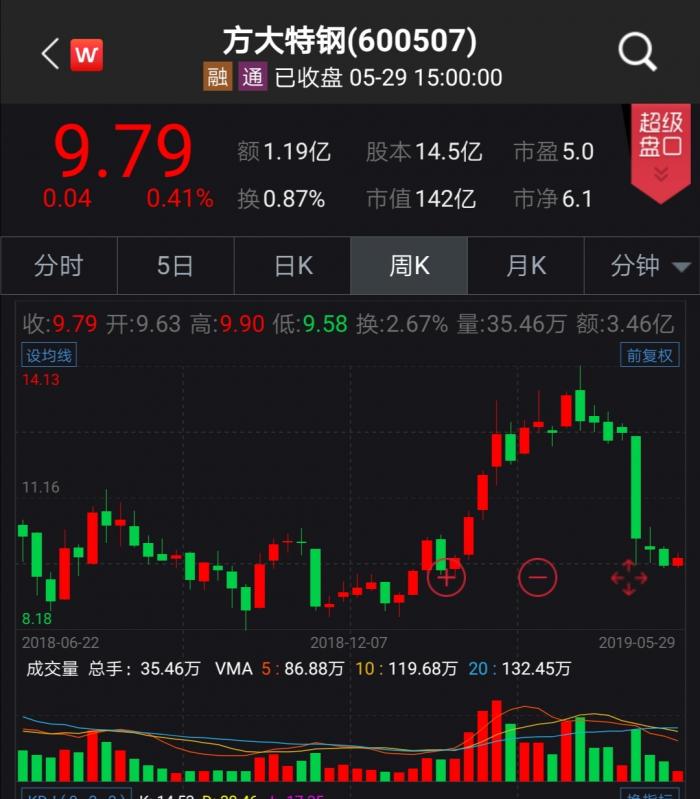700x799 pixels.
Task: Open the stock search
Action: click(637, 51)
